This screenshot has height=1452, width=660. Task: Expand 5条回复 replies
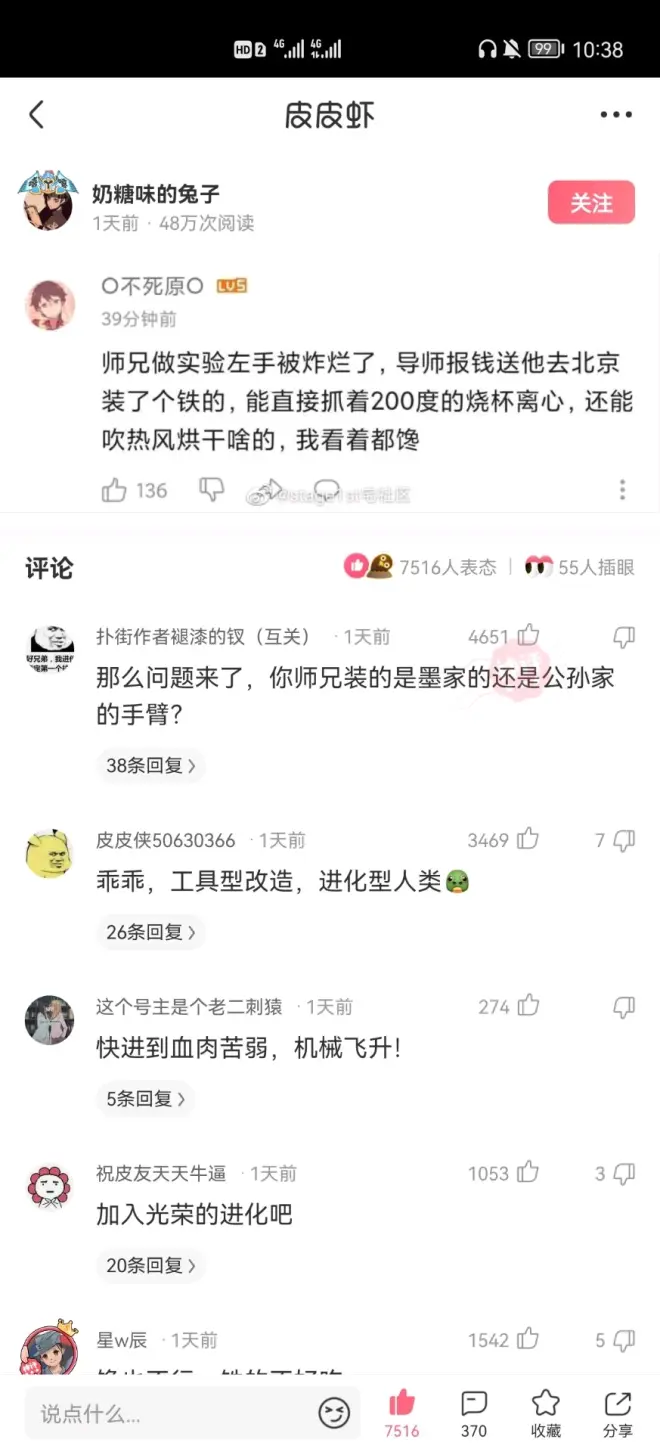[146, 1098]
